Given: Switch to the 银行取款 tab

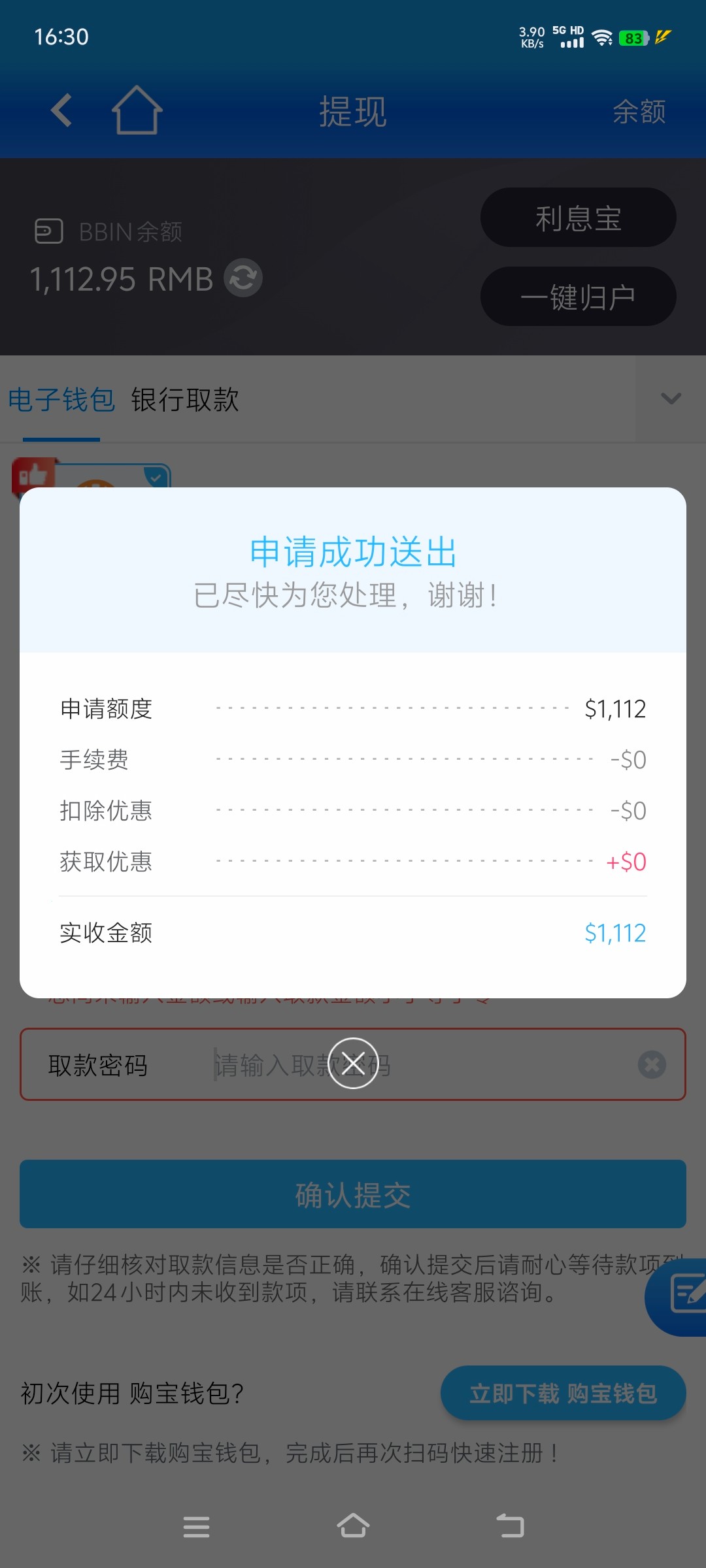Looking at the screenshot, I should point(185,400).
